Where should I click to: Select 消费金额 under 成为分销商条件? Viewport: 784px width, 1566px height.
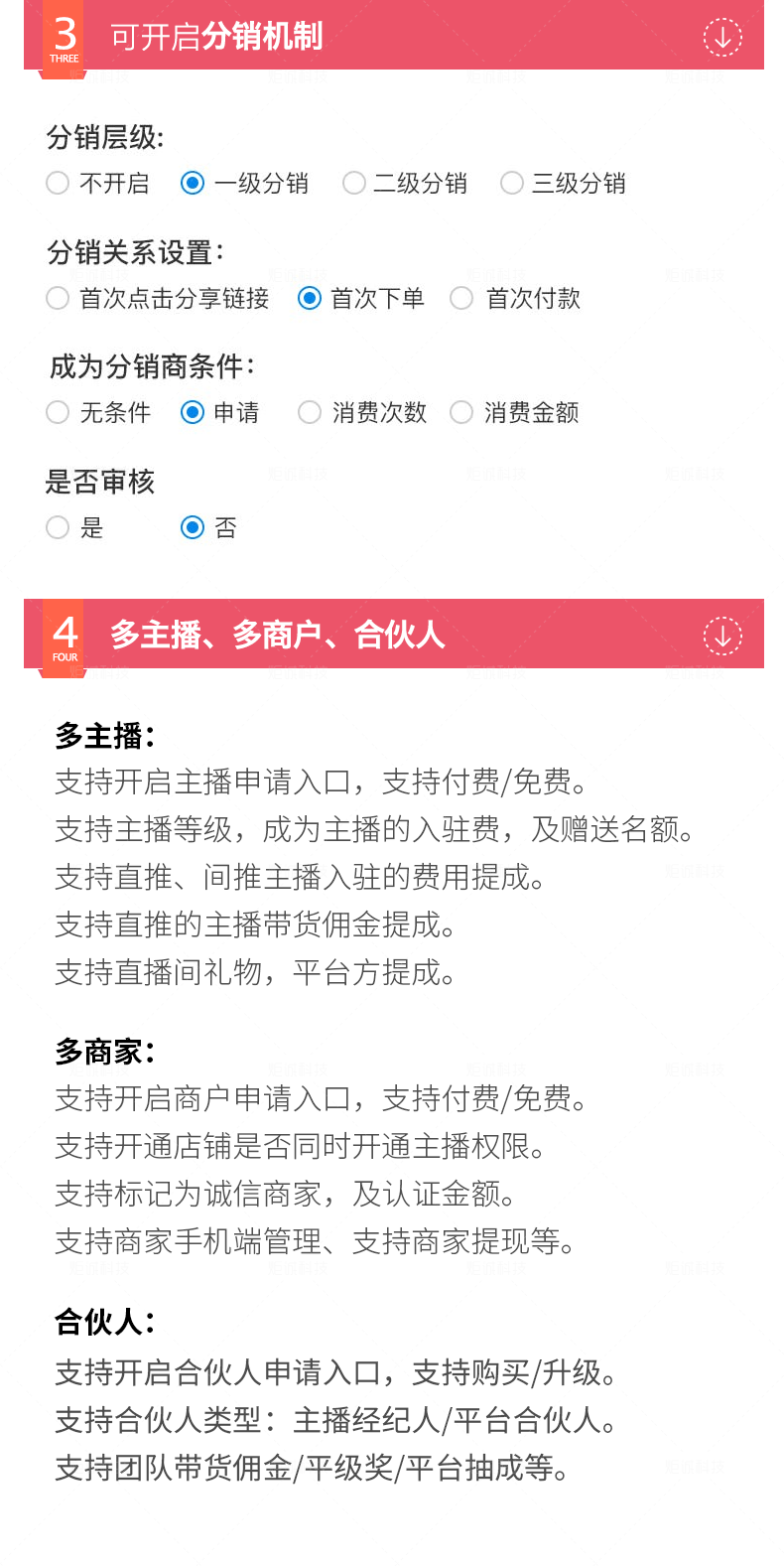coord(459,412)
